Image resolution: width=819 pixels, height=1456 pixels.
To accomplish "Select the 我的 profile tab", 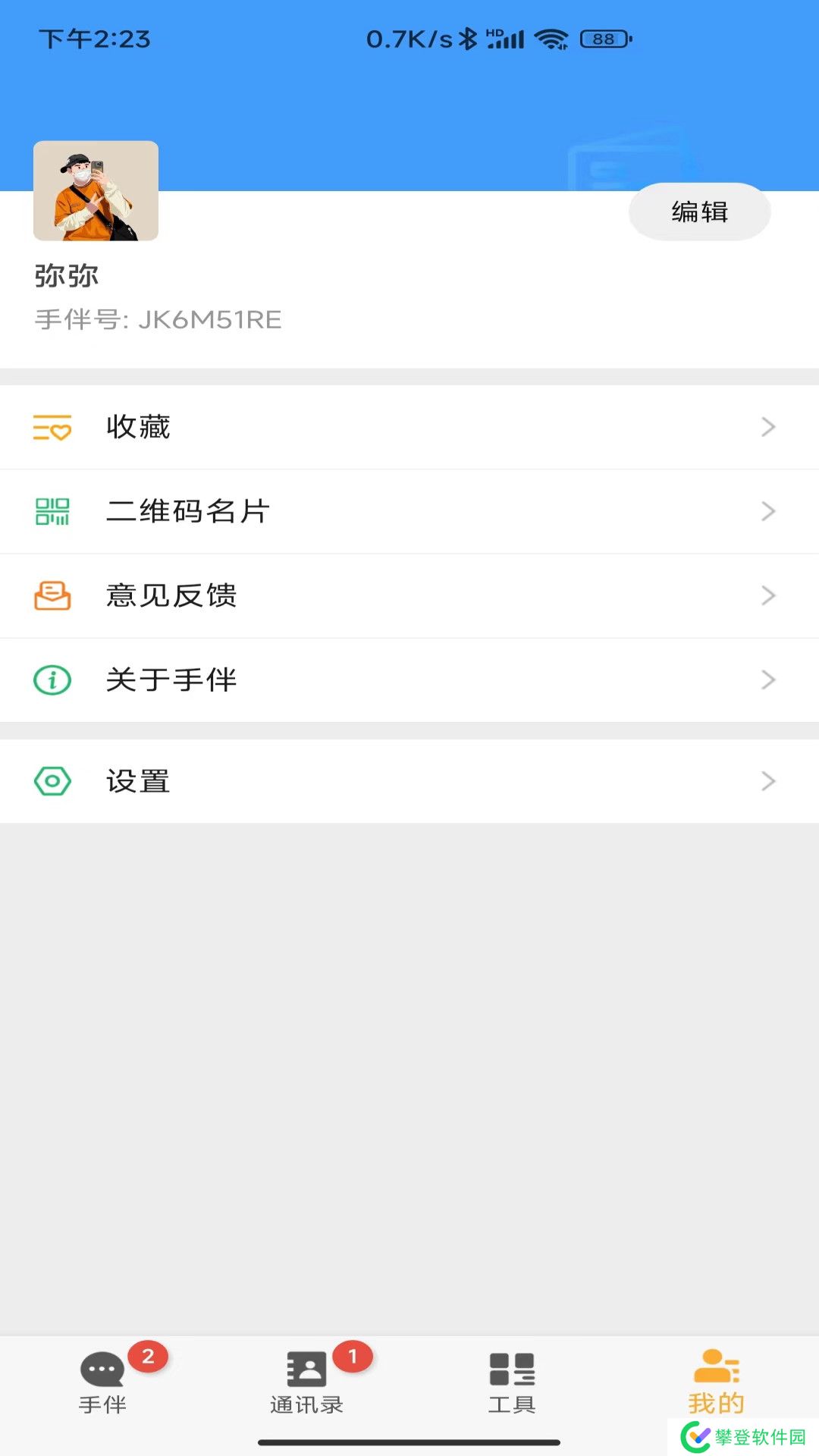I will point(716,1382).
